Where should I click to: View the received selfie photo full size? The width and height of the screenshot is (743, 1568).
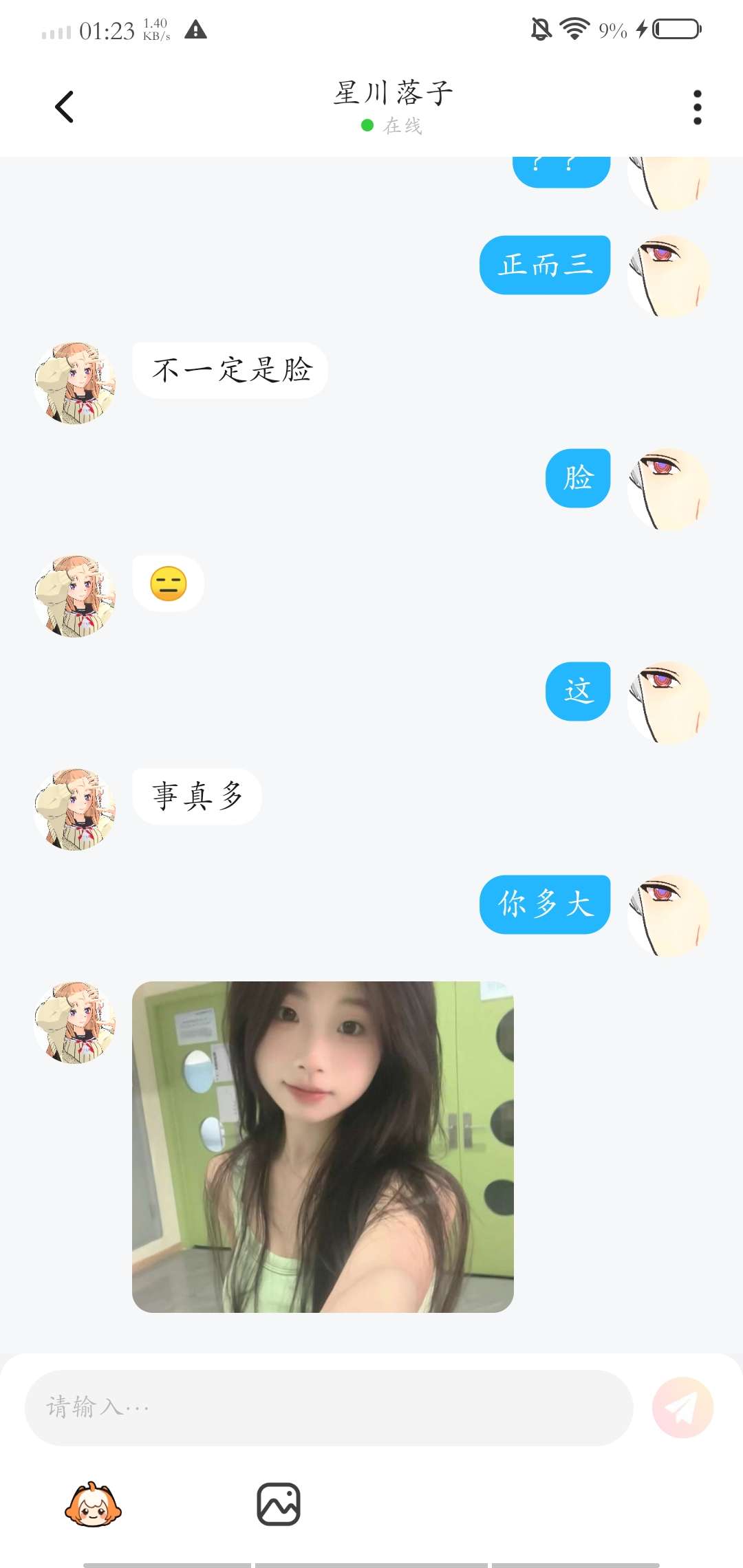pos(323,1146)
